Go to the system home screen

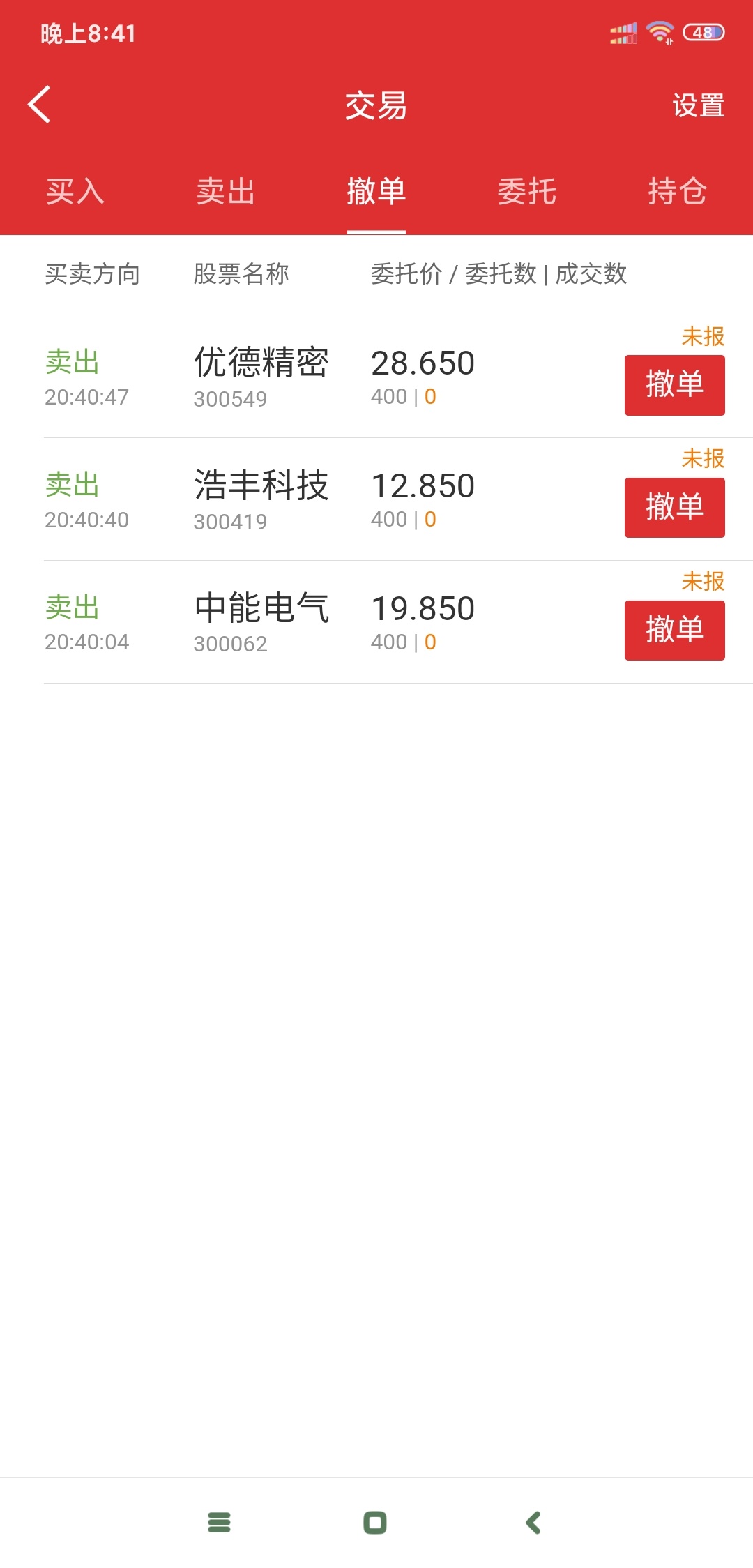tap(375, 1522)
